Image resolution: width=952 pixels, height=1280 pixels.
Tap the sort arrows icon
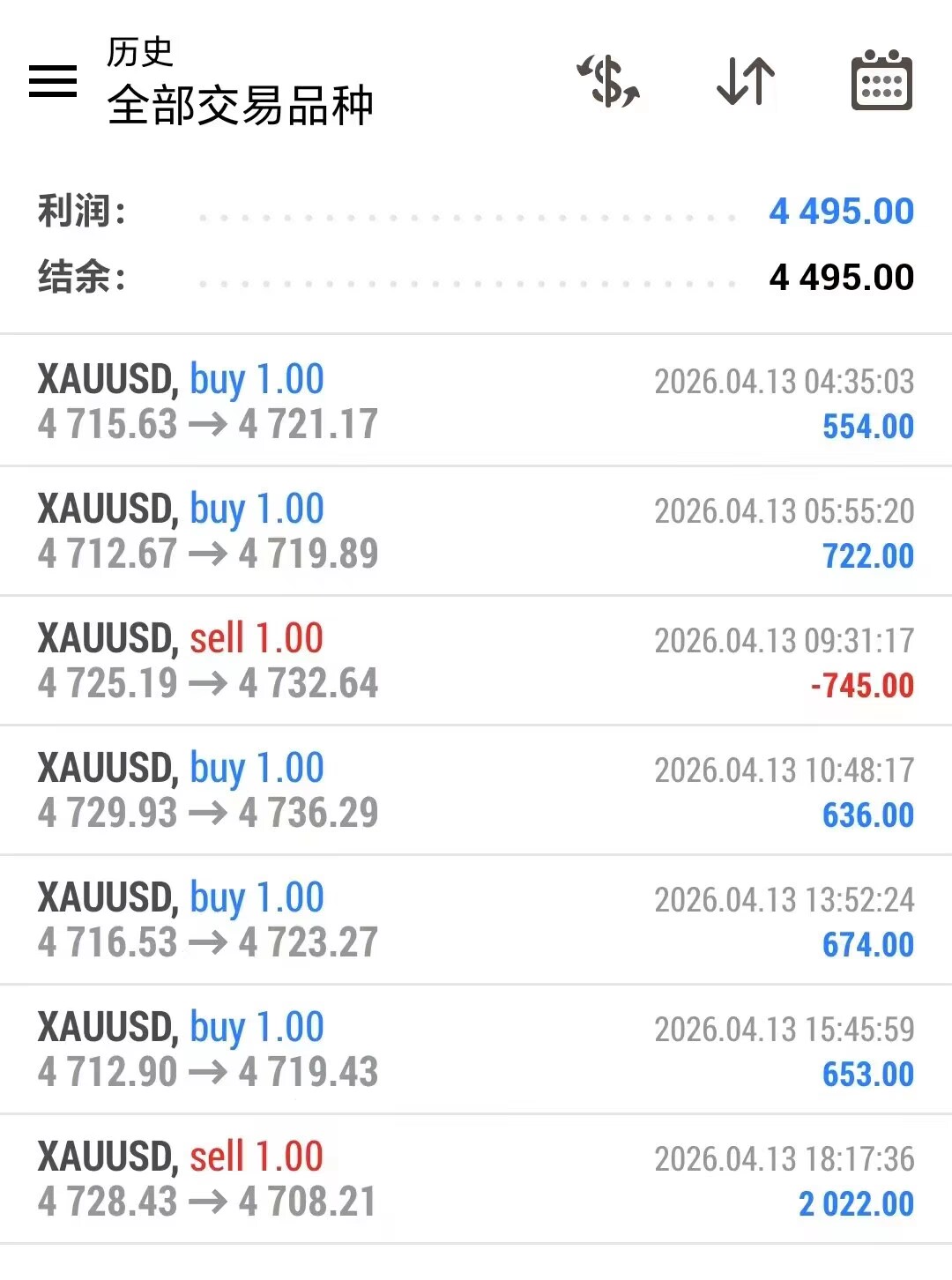click(x=745, y=81)
